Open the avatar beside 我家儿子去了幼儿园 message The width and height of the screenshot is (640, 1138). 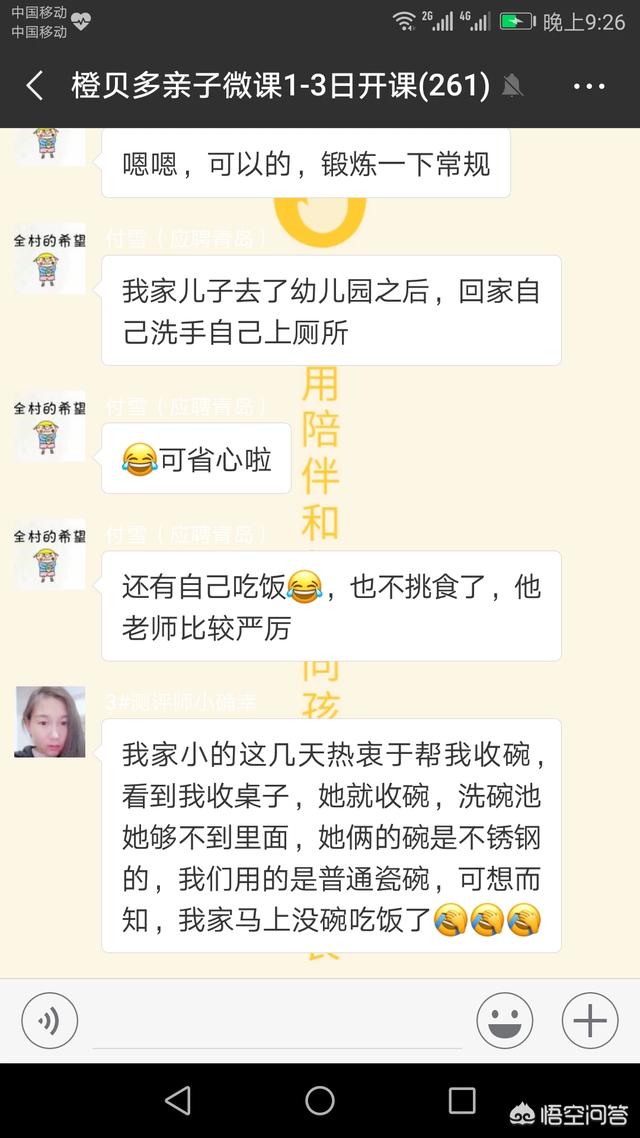[49, 258]
